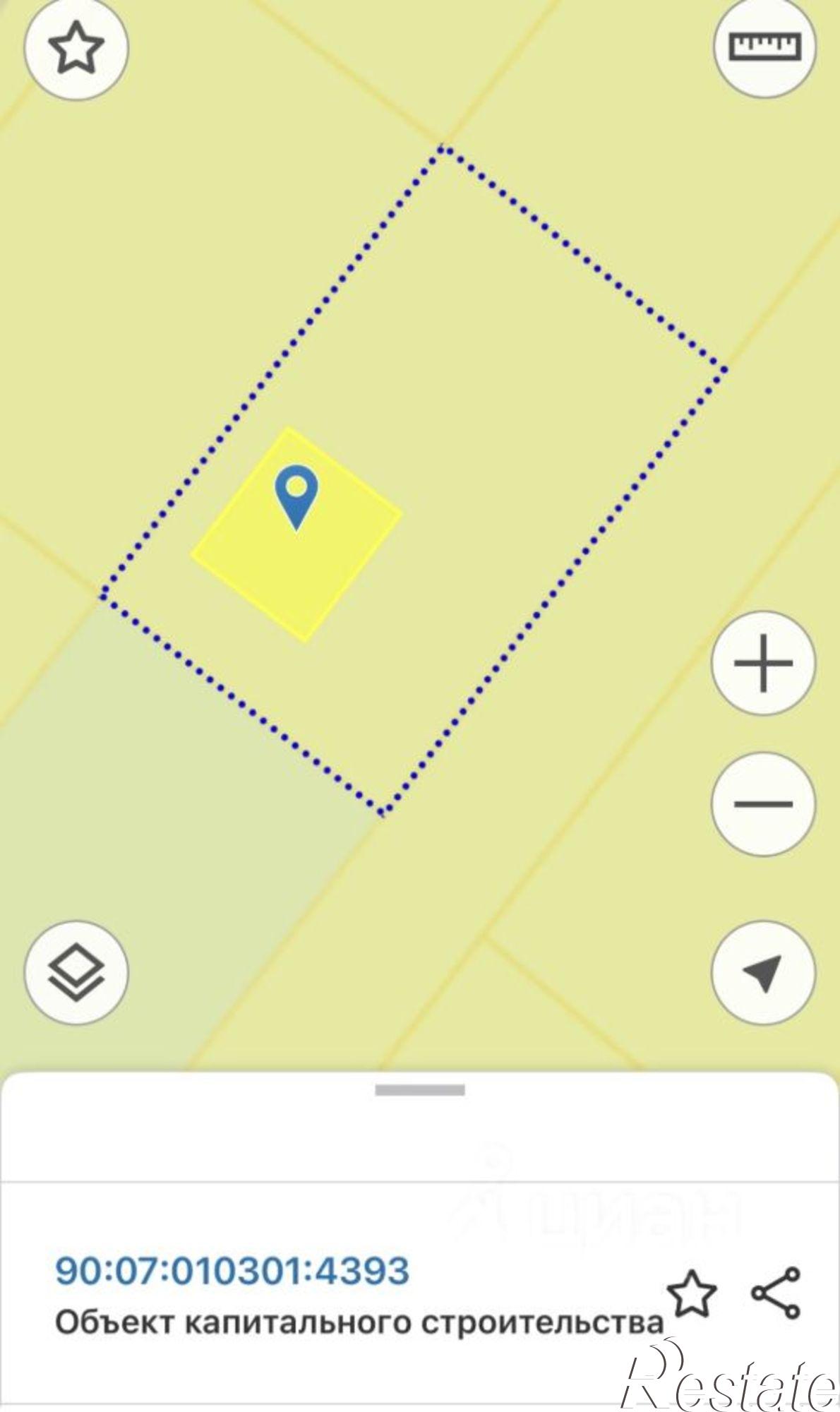Open the map layers selector
The image size is (840, 1412).
click(76, 973)
